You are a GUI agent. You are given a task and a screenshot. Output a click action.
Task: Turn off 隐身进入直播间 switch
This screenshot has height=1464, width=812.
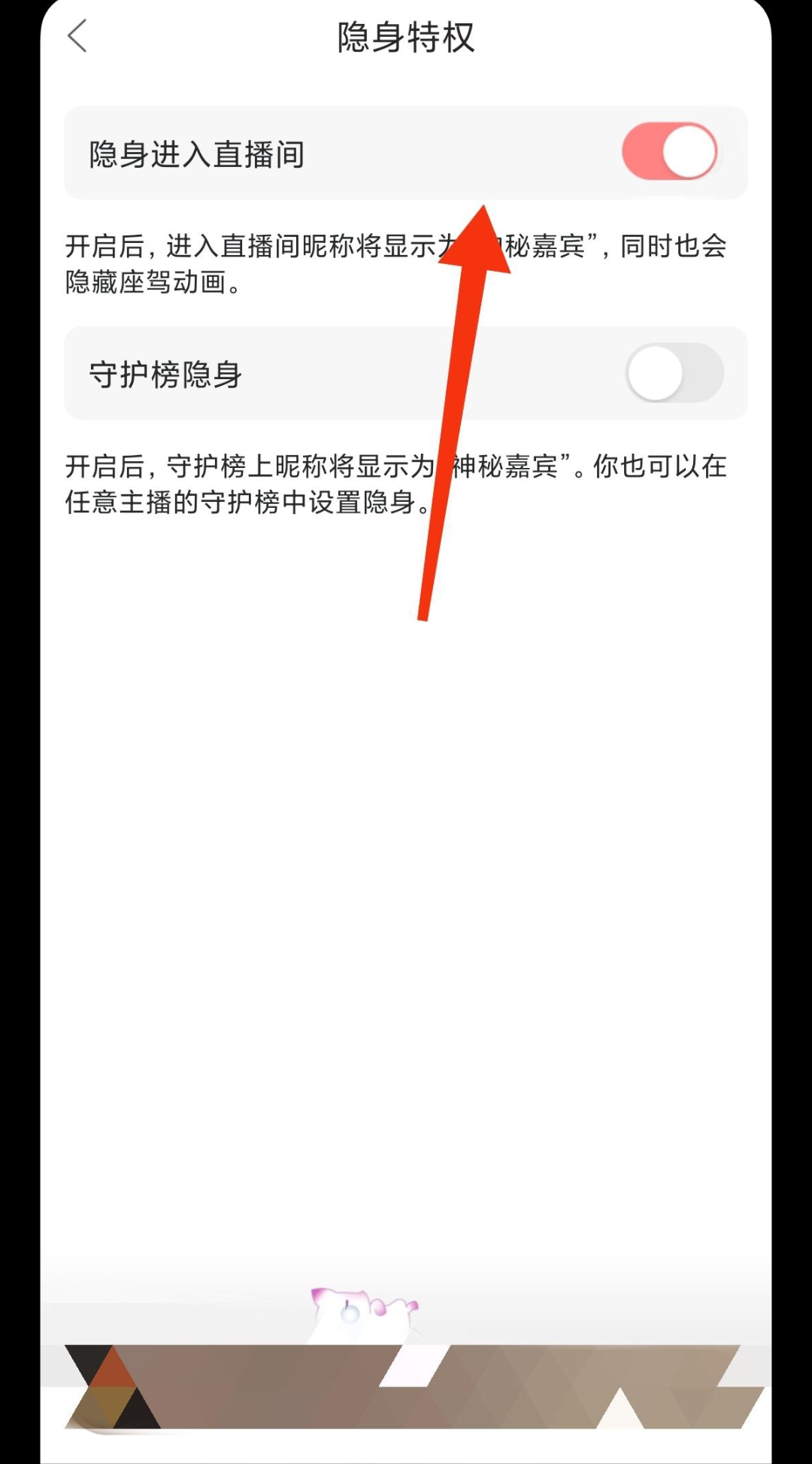(x=670, y=152)
